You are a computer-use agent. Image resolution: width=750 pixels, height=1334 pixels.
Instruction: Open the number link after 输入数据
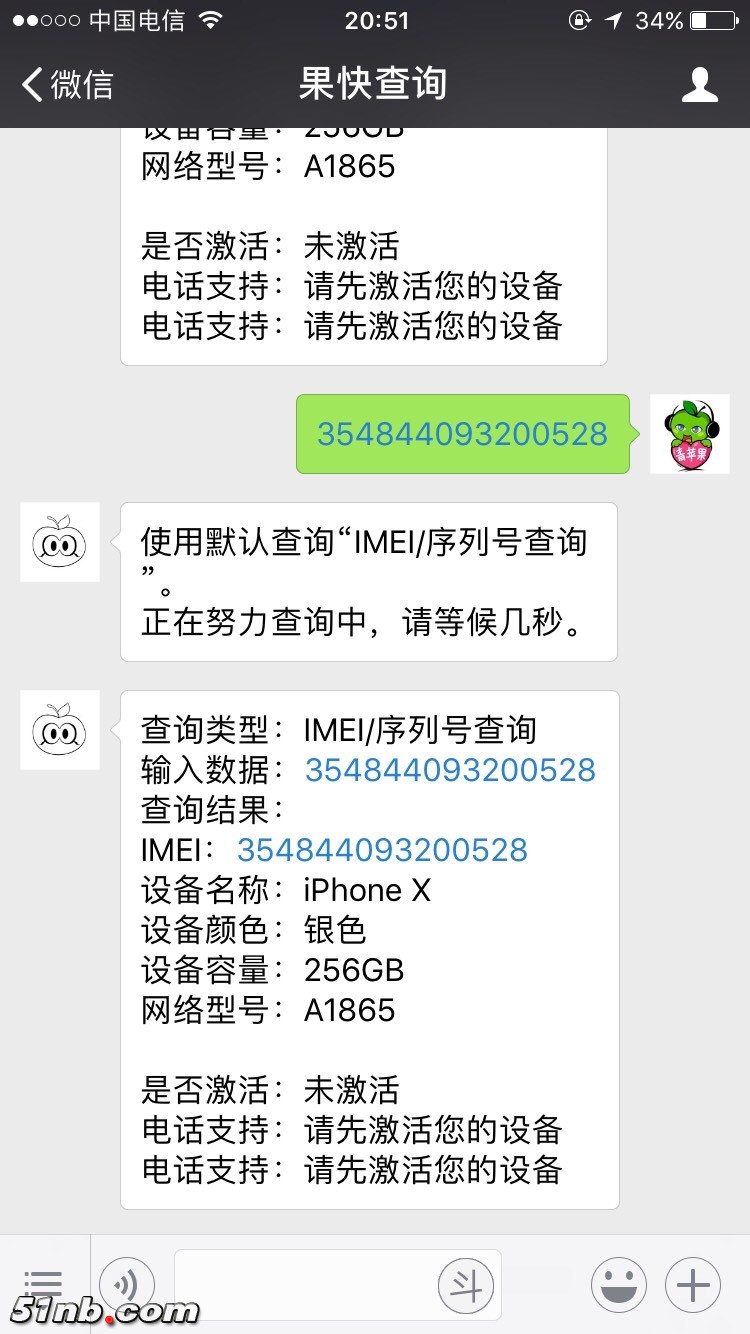point(450,770)
